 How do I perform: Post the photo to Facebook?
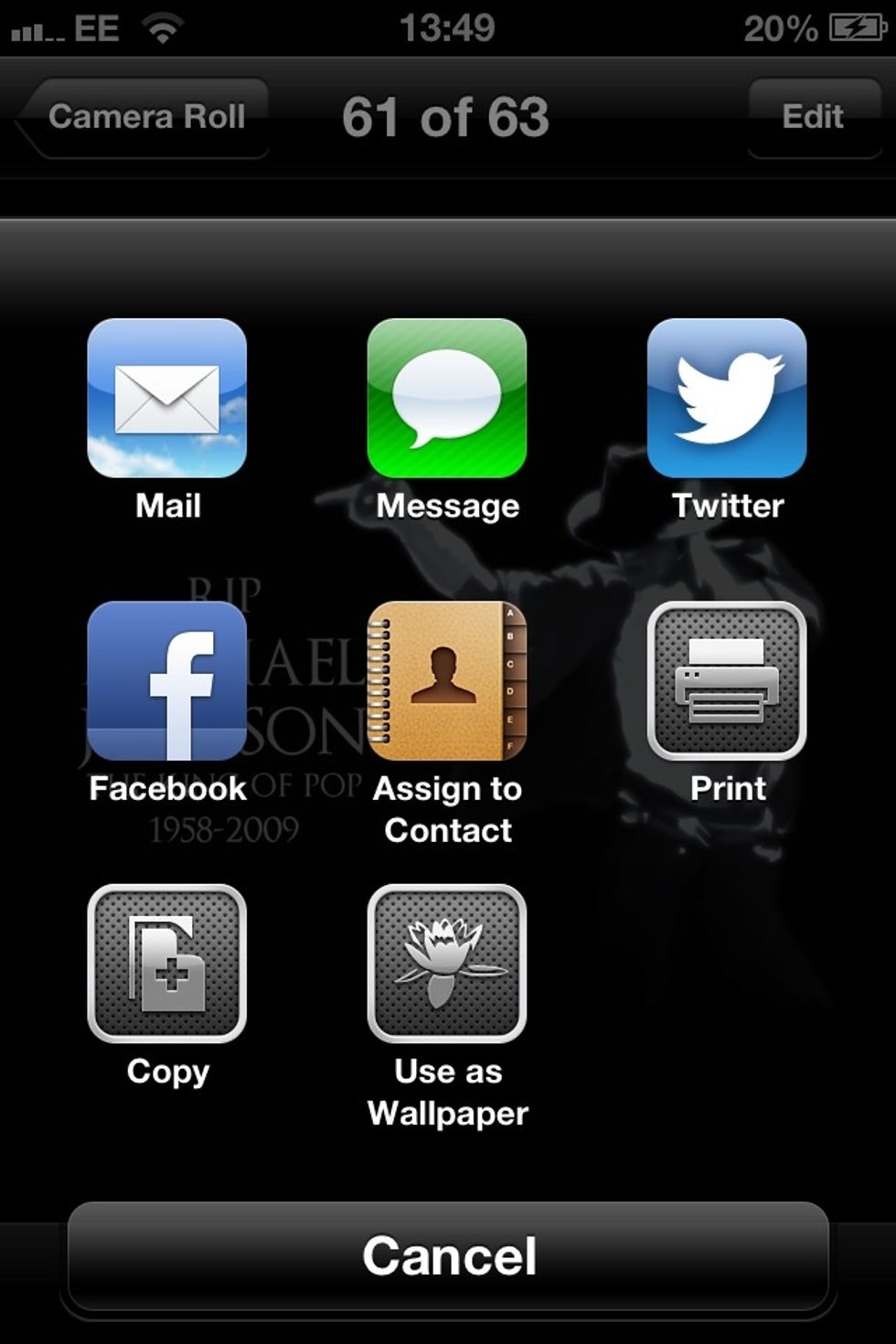(166, 681)
